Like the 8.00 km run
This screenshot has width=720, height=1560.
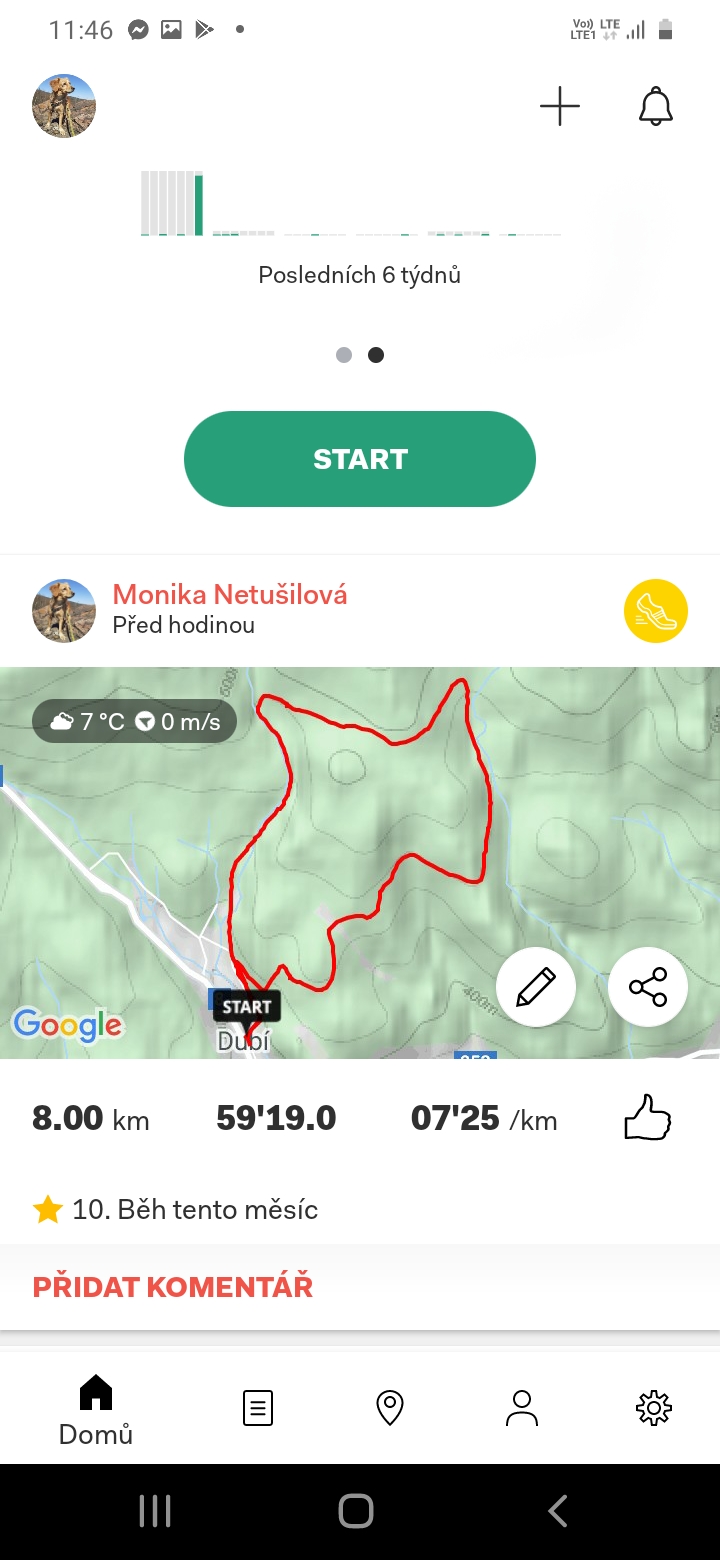point(647,1118)
